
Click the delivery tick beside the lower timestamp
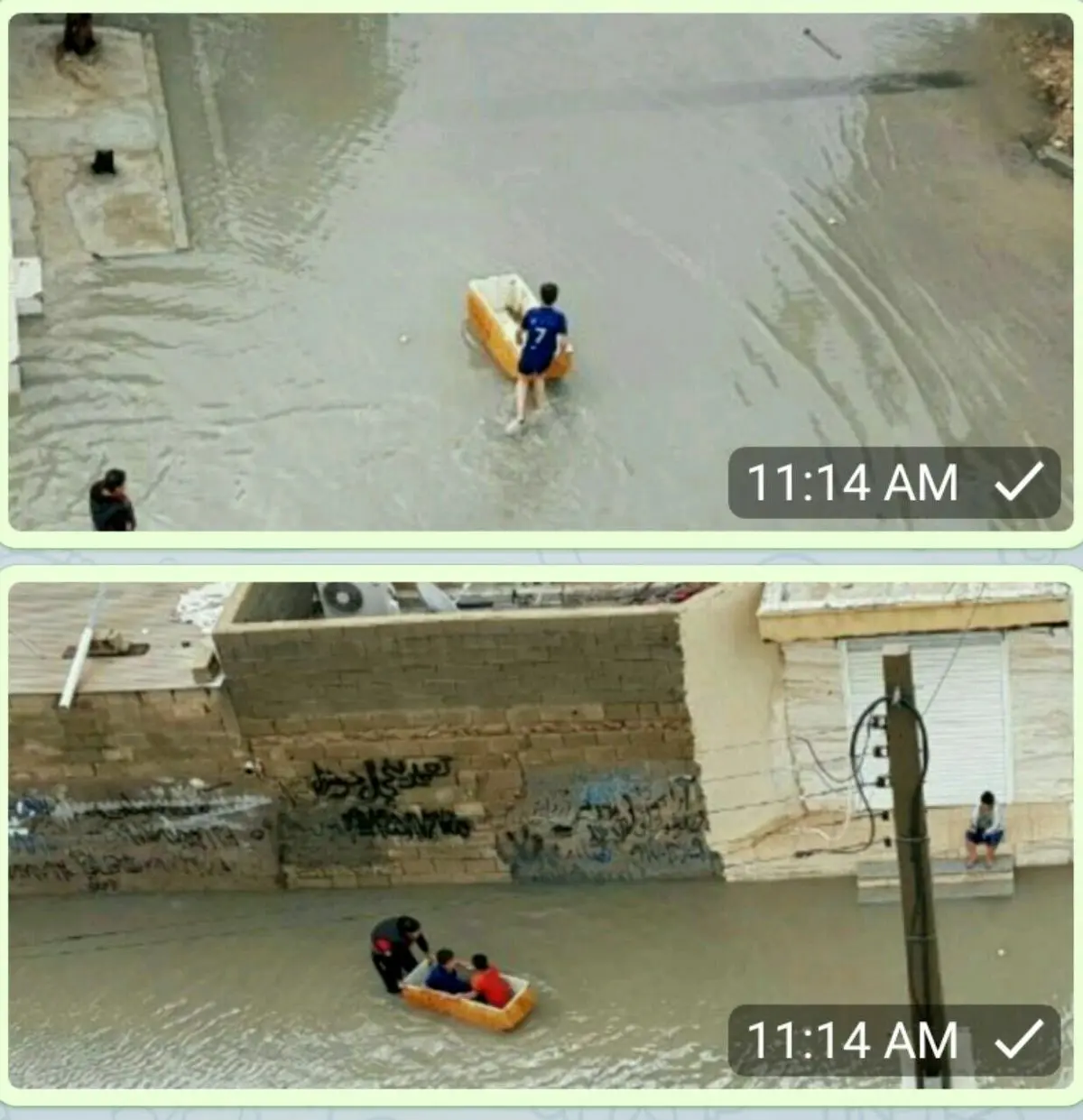pyautogui.click(x=1019, y=1036)
